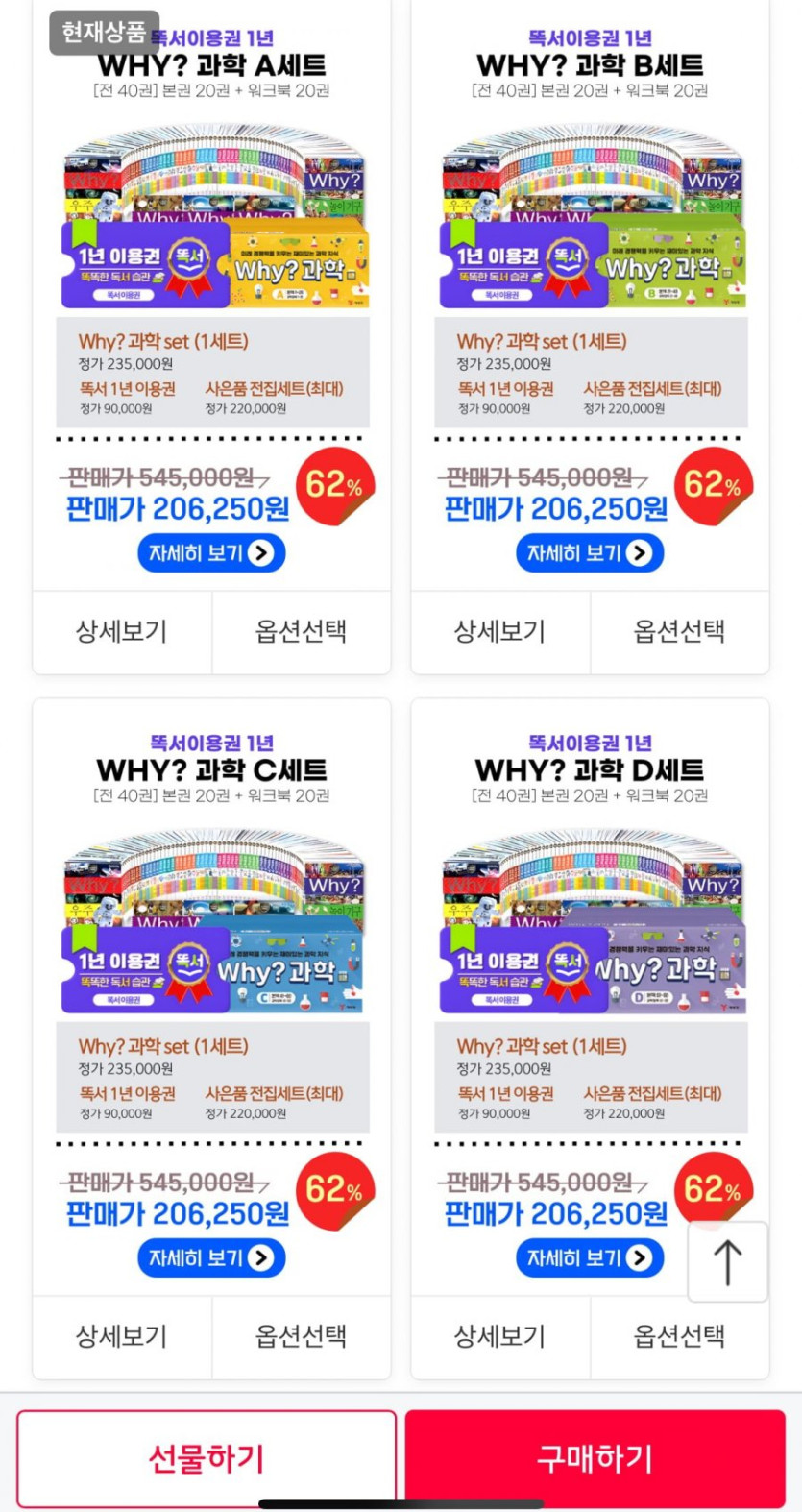Viewport: 802px width, 1512px height.
Task: Tap 상세보기 under WHY? 과학 A세트
Action: tap(122, 631)
